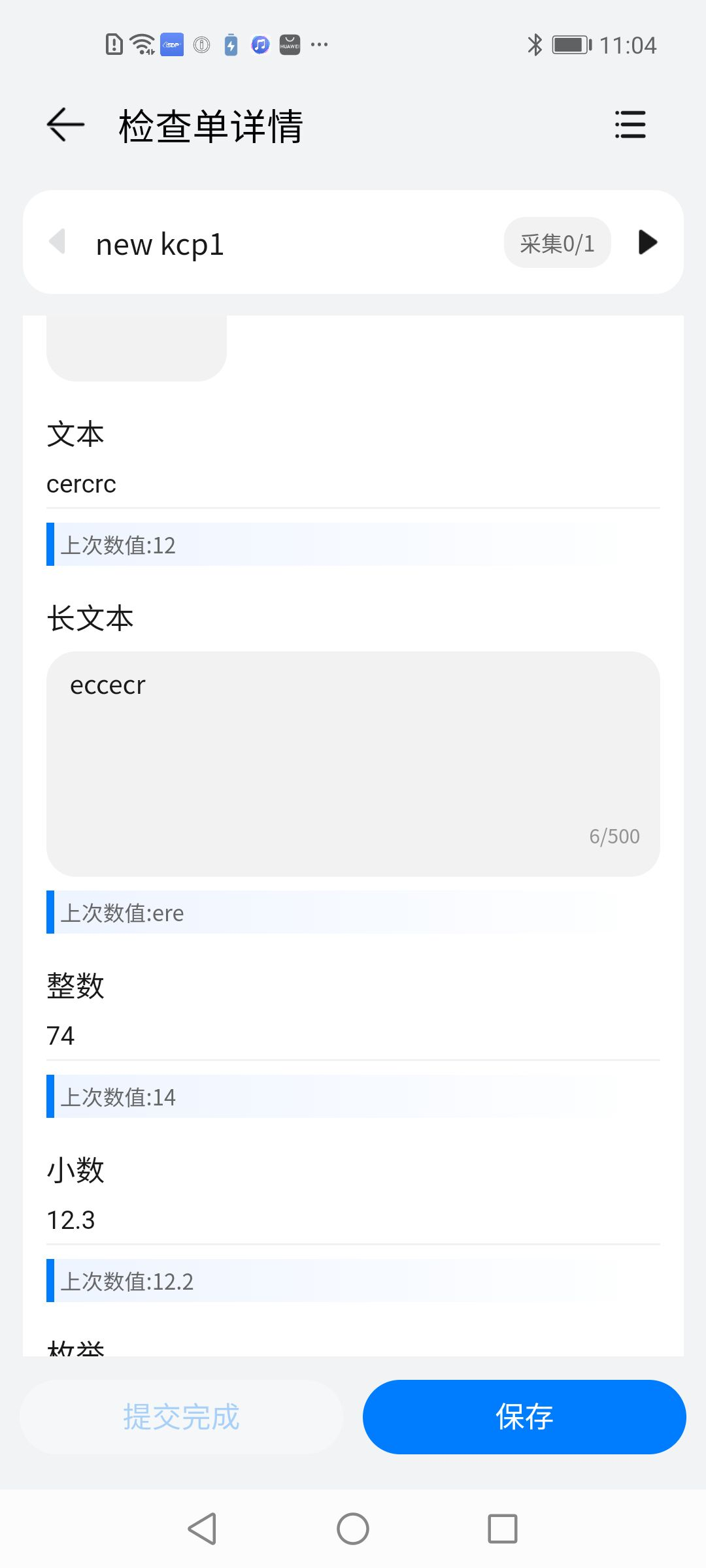Viewport: 706px width, 1568px height.
Task: Edit the 小数 field with value 12.3
Action: click(x=353, y=1220)
